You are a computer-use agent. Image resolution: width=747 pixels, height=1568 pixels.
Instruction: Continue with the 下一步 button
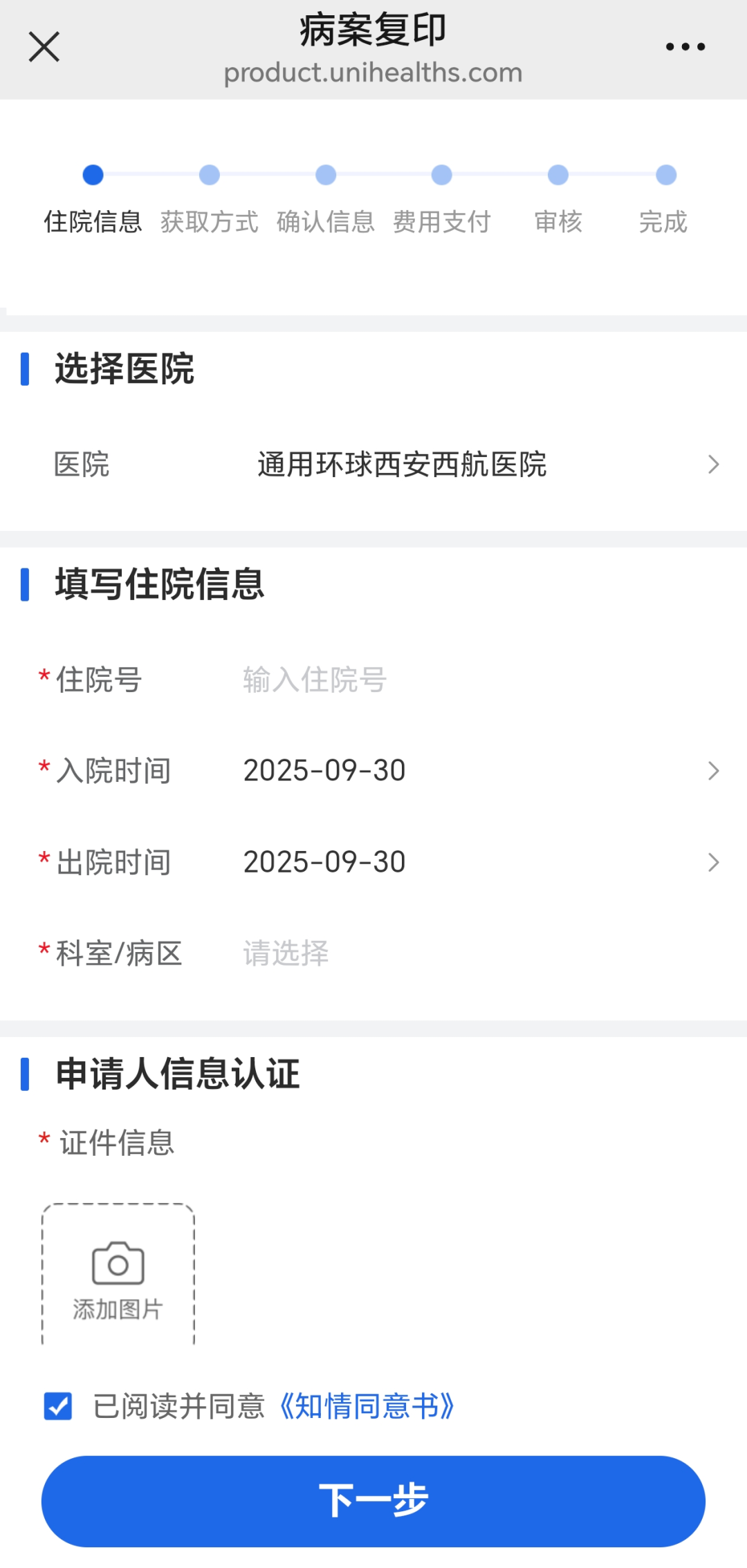(x=373, y=1501)
